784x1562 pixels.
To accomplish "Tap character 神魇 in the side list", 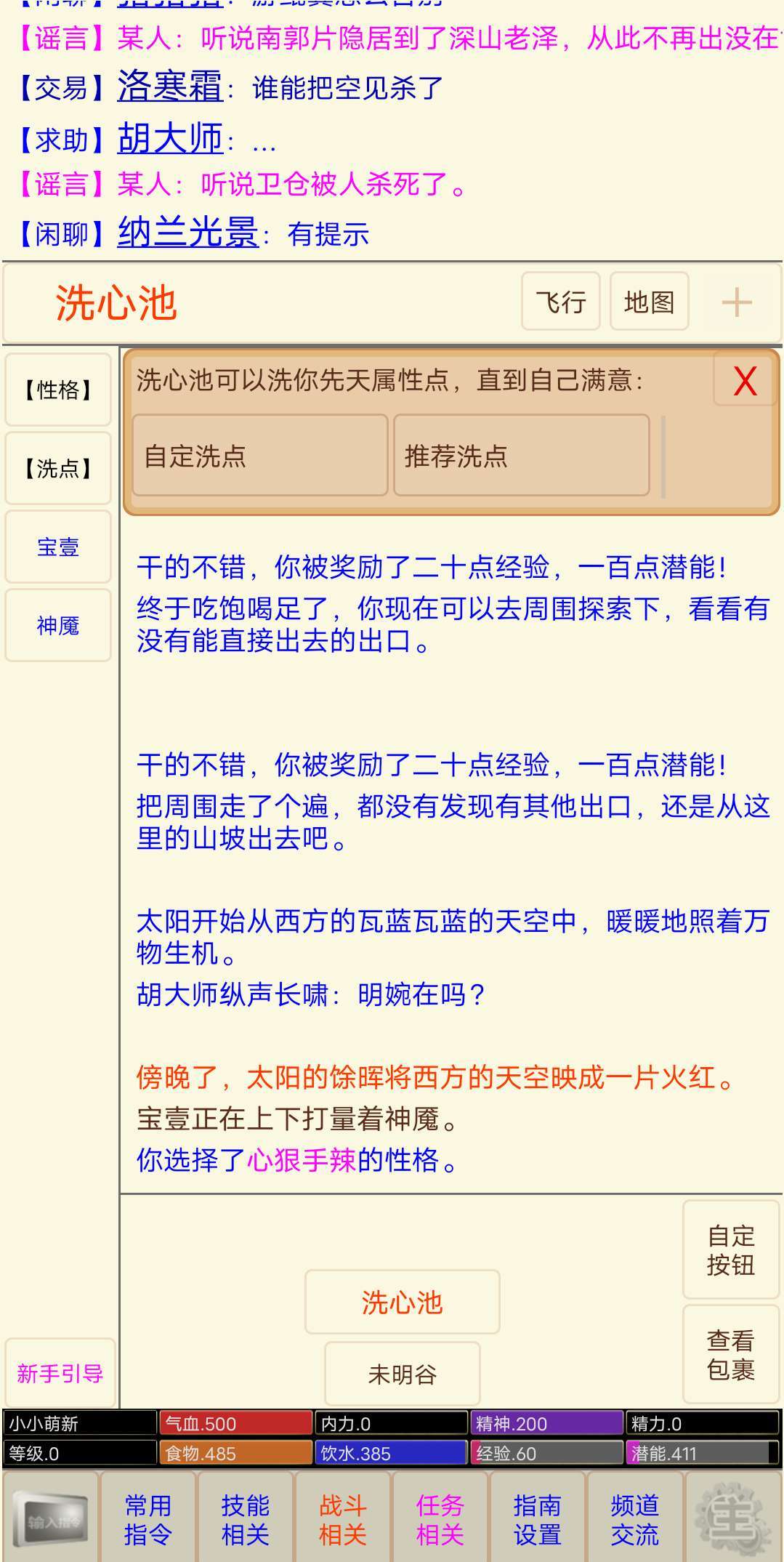I will pyautogui.click(x=58, y=625).
